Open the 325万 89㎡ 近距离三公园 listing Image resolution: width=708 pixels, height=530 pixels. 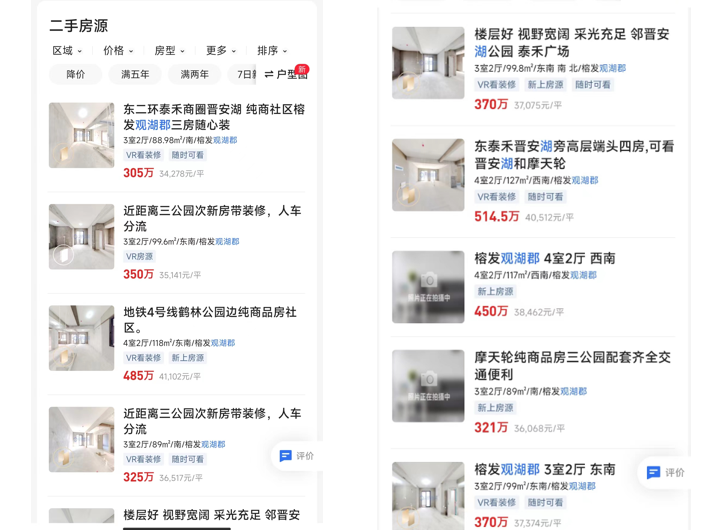pos(177,445)
